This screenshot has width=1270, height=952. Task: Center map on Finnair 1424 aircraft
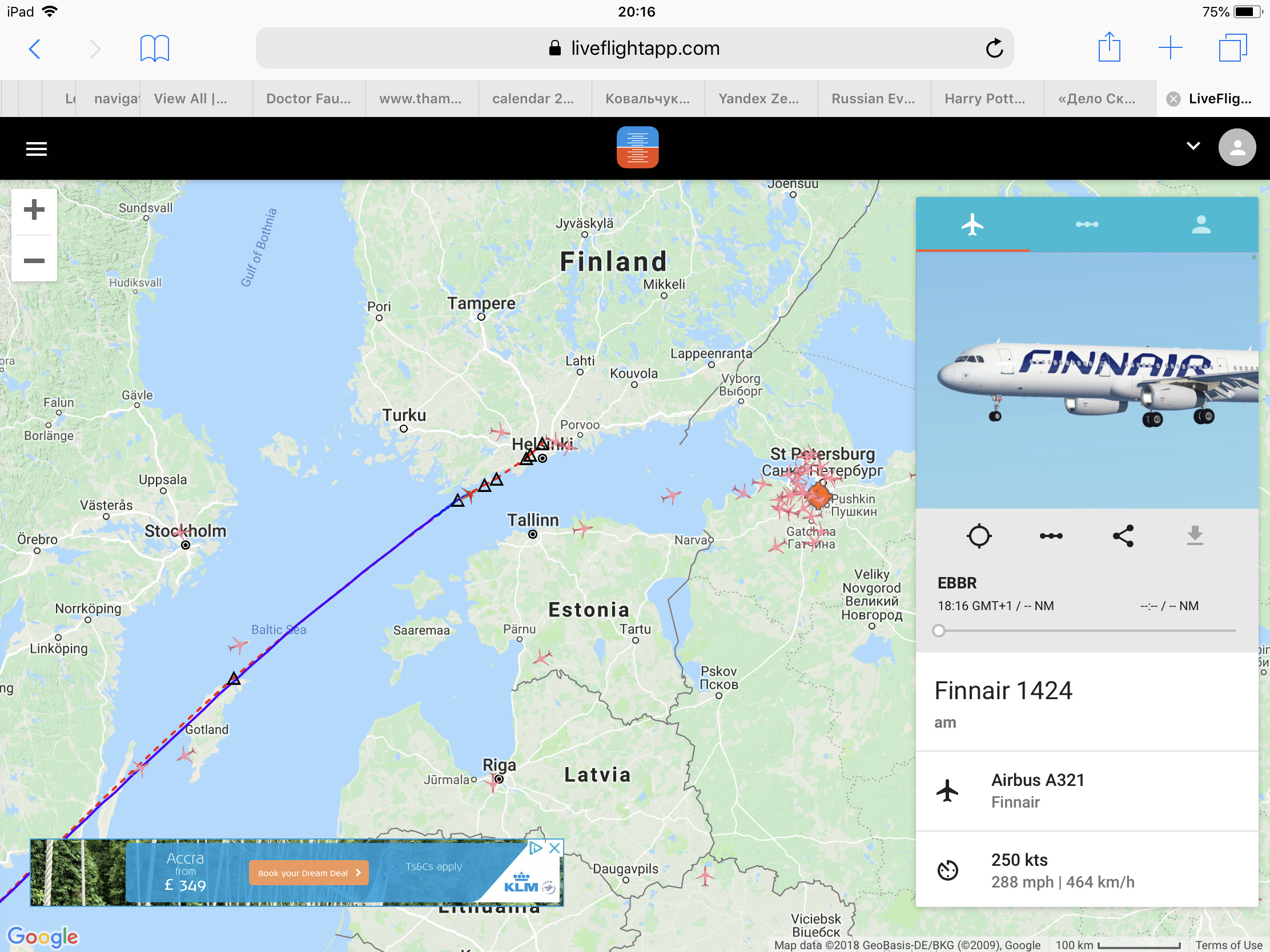coord(979,536)
